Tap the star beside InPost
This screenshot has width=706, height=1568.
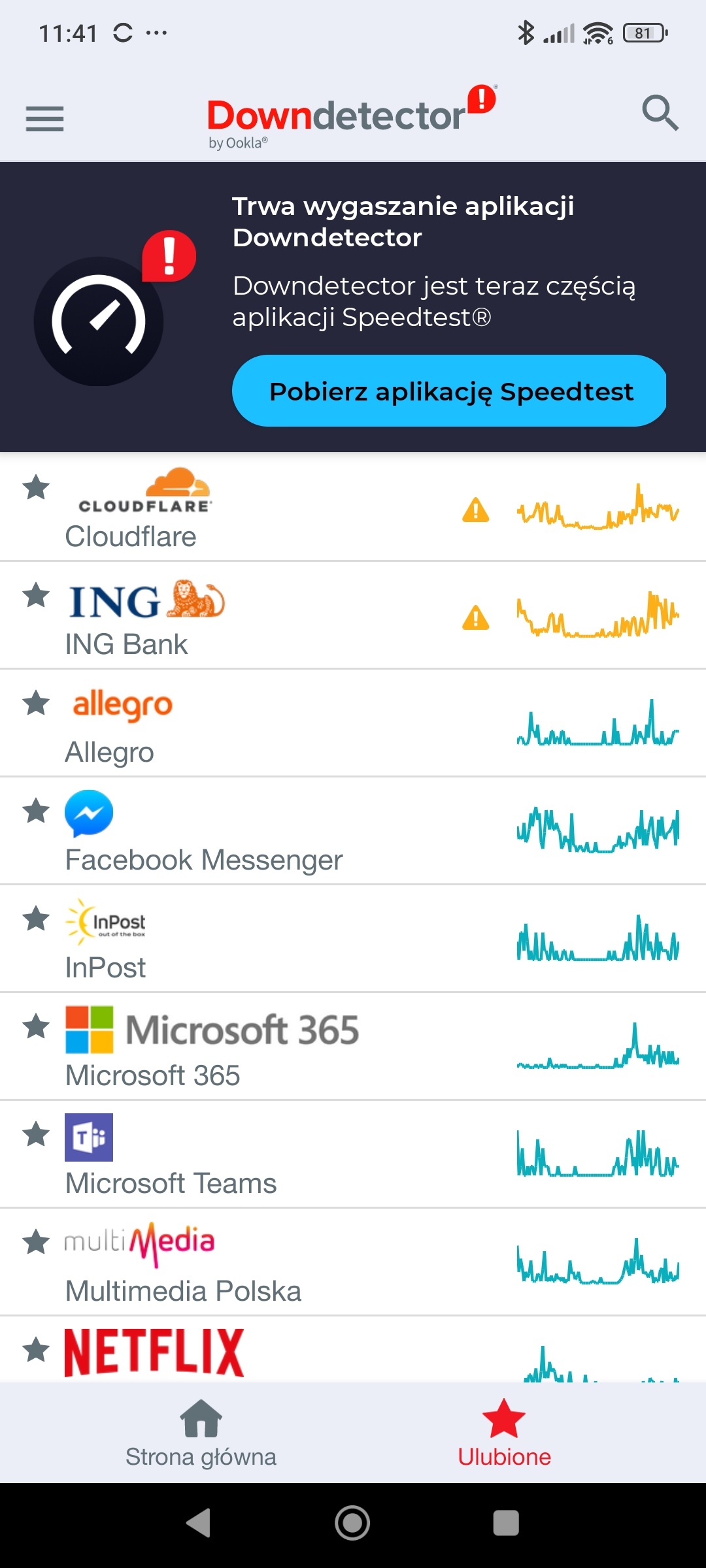click(x=36, y=919)
